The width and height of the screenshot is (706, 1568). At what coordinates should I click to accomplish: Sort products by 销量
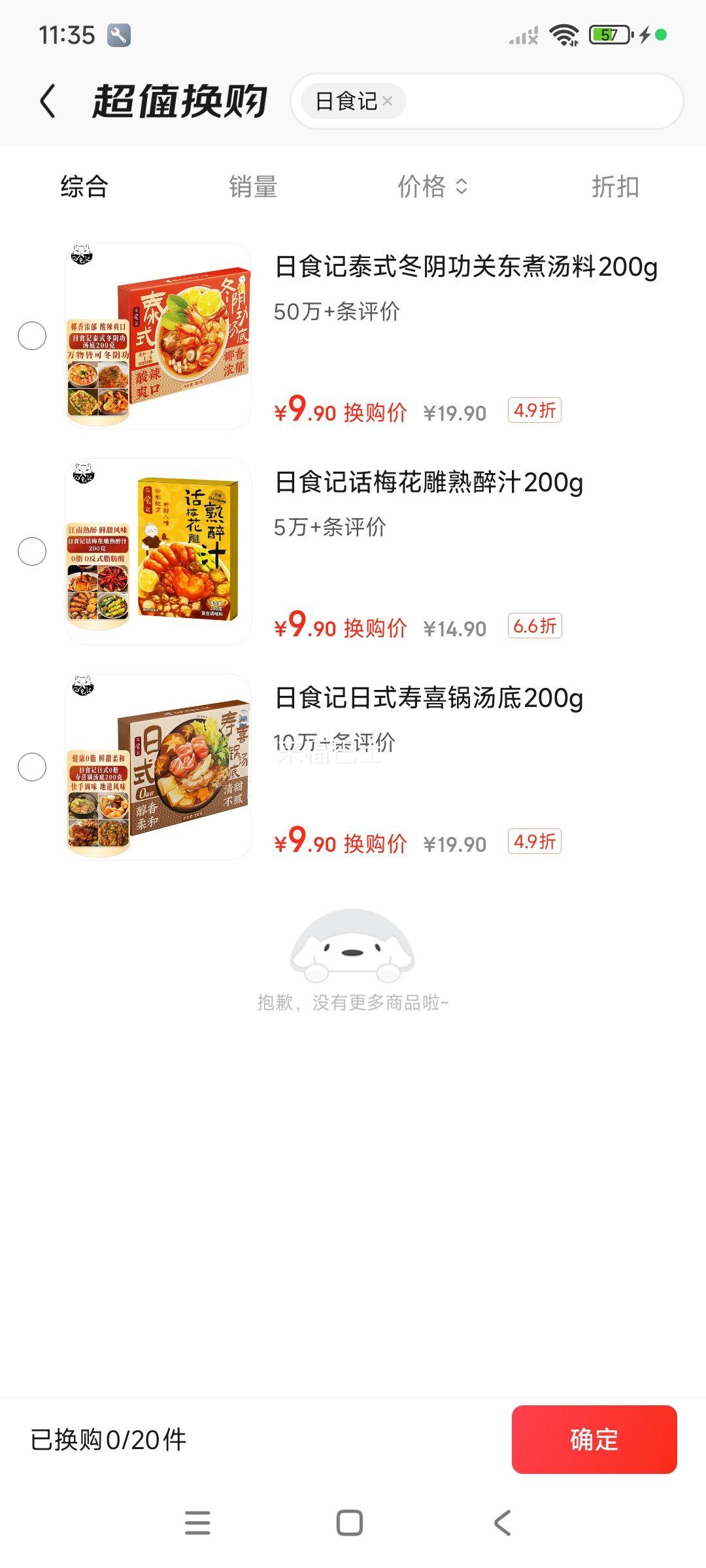tap(253, 187)
